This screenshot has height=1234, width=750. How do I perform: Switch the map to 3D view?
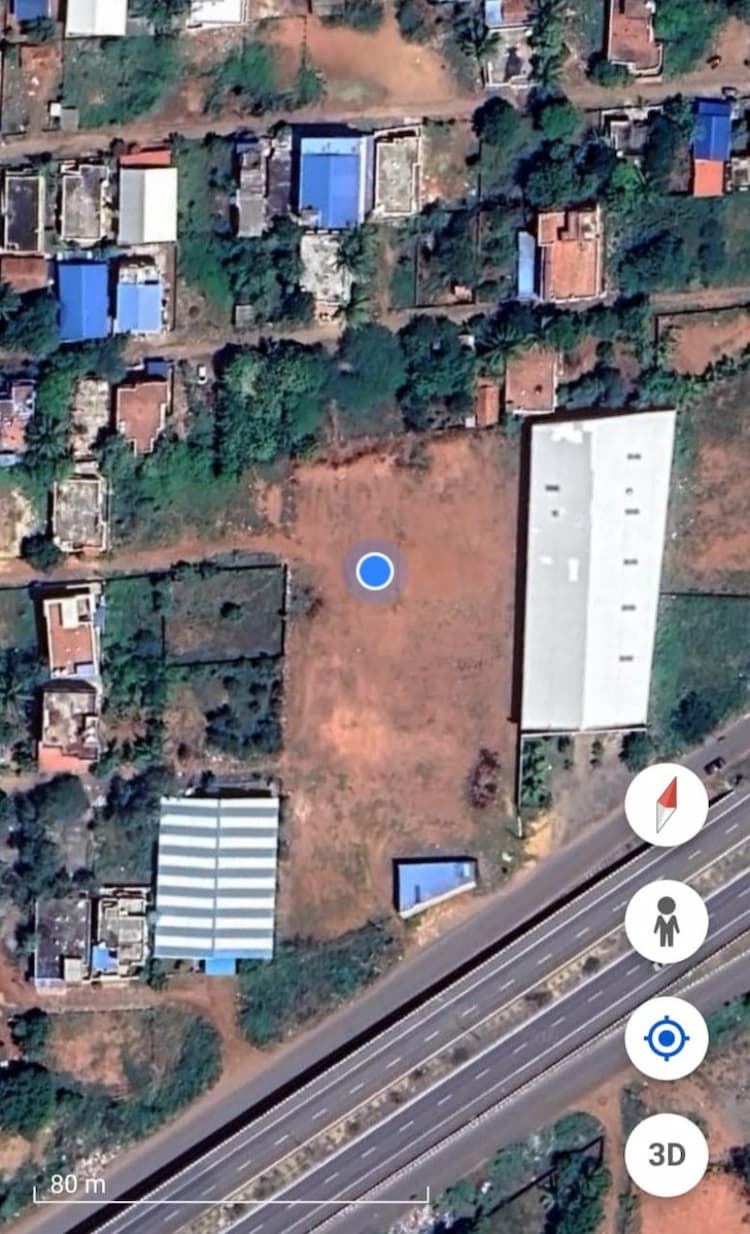(x=667, y=1155)
